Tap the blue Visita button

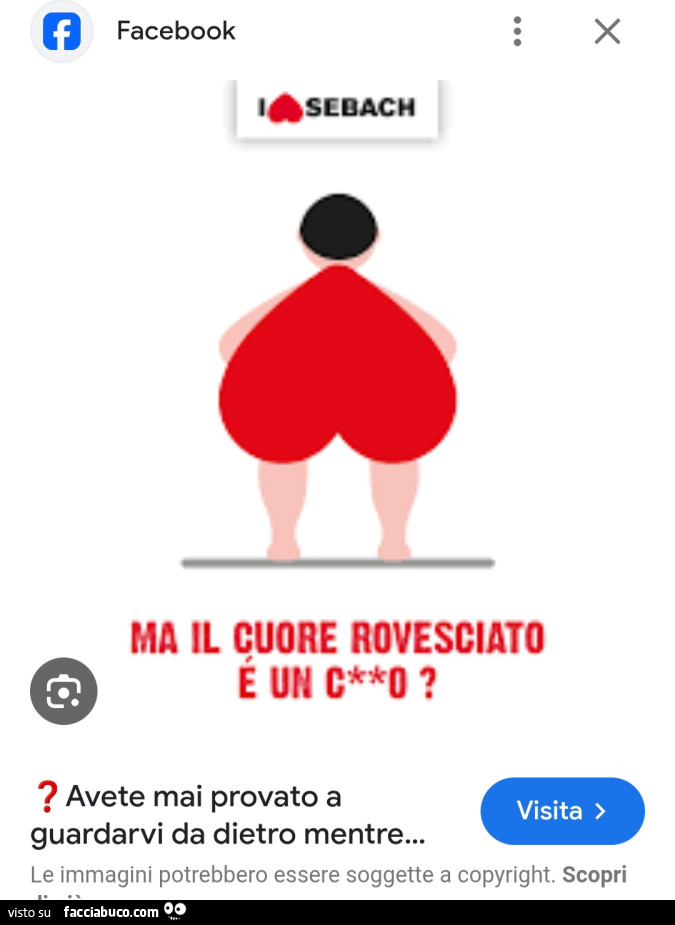click(562, 811)
